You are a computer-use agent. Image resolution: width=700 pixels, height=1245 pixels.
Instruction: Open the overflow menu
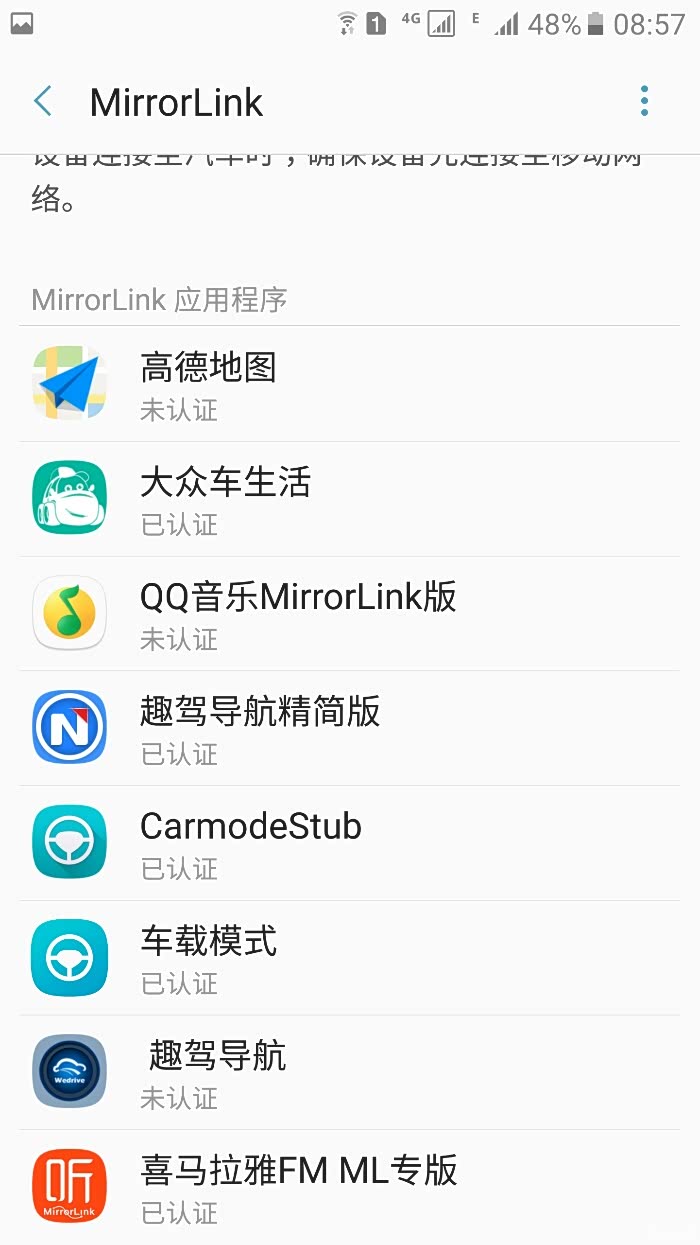click(x=644, y=101)
